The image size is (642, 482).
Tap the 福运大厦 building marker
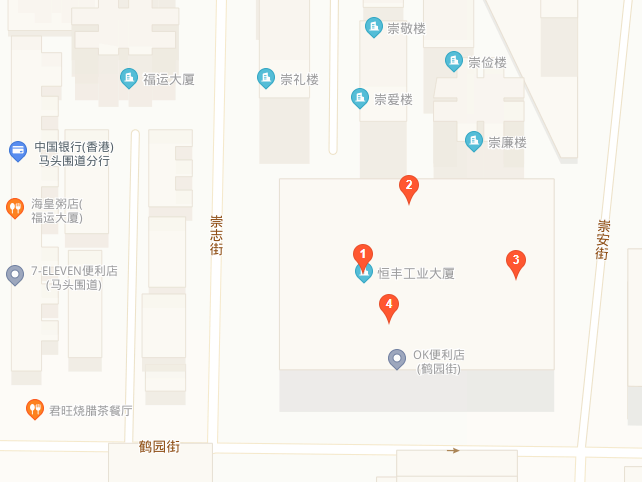pyautogui.click(x=129, y=77)
